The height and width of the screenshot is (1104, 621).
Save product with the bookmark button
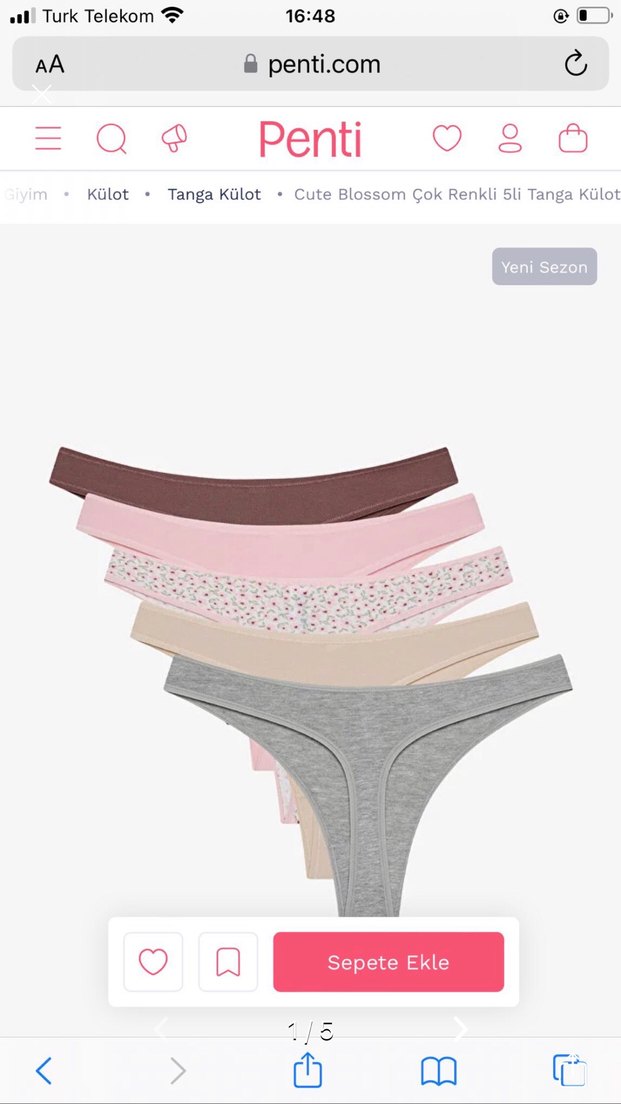click(228, 962)
